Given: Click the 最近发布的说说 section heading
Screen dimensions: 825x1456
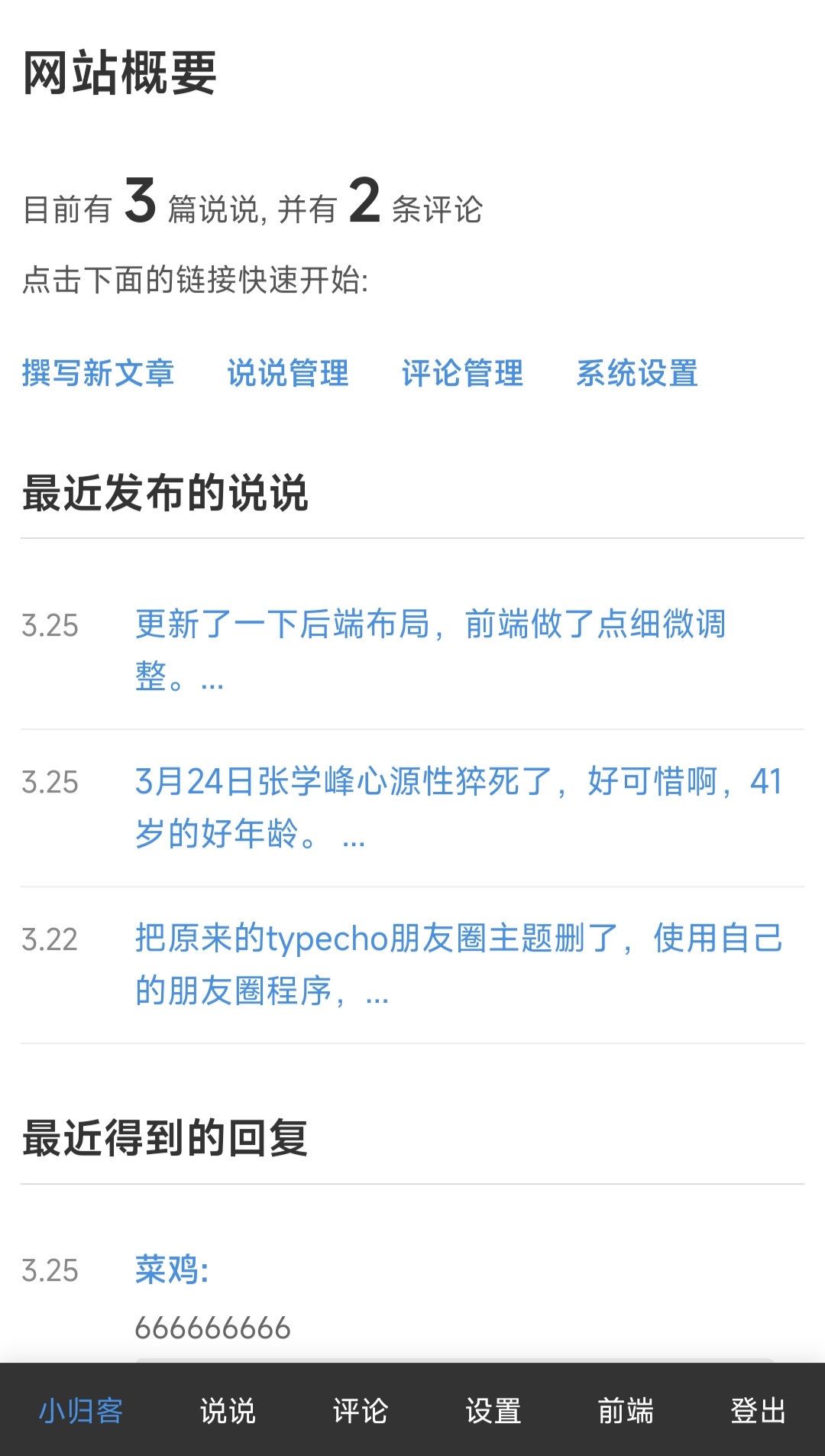Looking at the screenshot, I should point(165,493).
